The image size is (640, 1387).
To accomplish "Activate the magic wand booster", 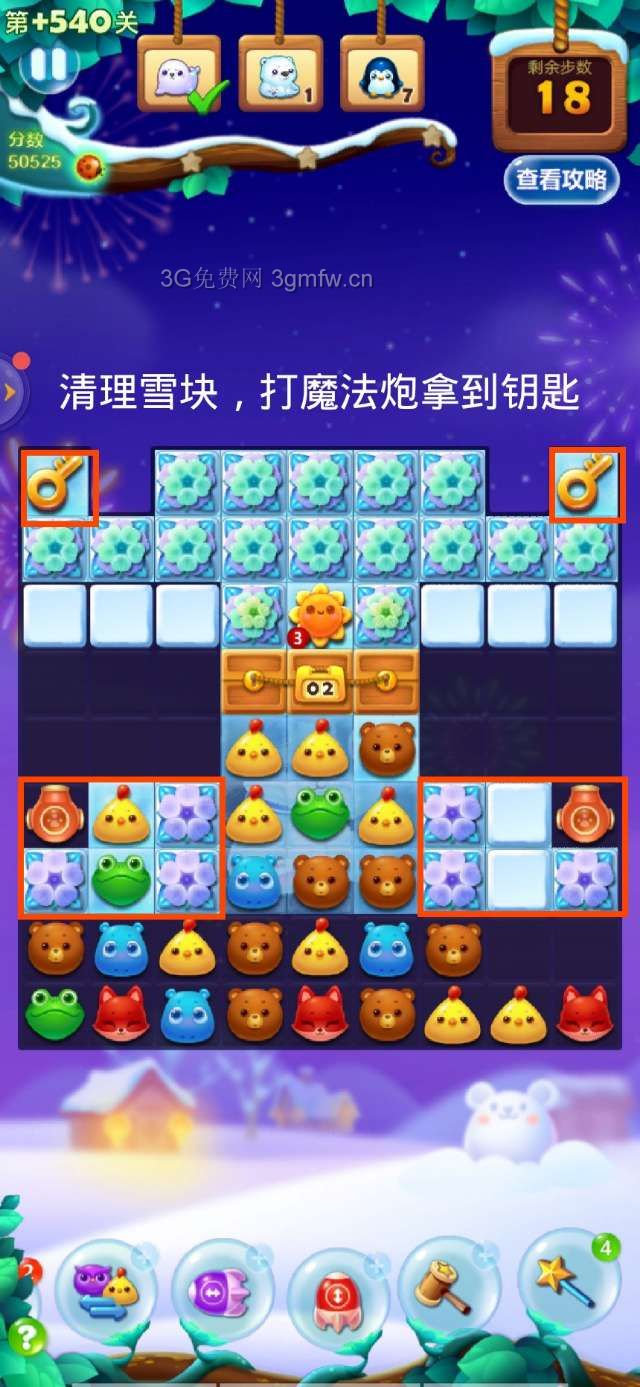I will 569,1280.
